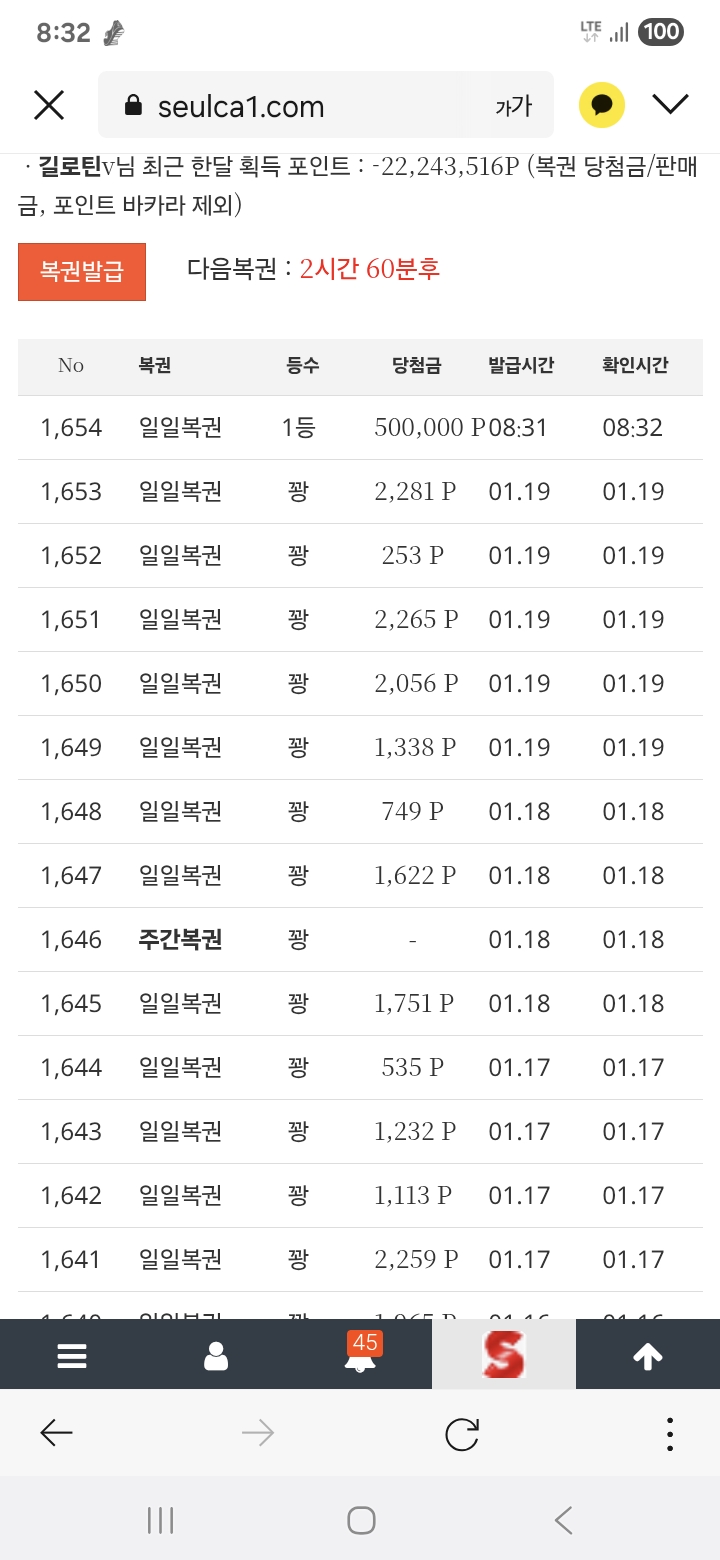Open the notifications bell with 45 badge
Image resolution: width=720 pixels, height=1560 pixels.
click(360, 1355)
